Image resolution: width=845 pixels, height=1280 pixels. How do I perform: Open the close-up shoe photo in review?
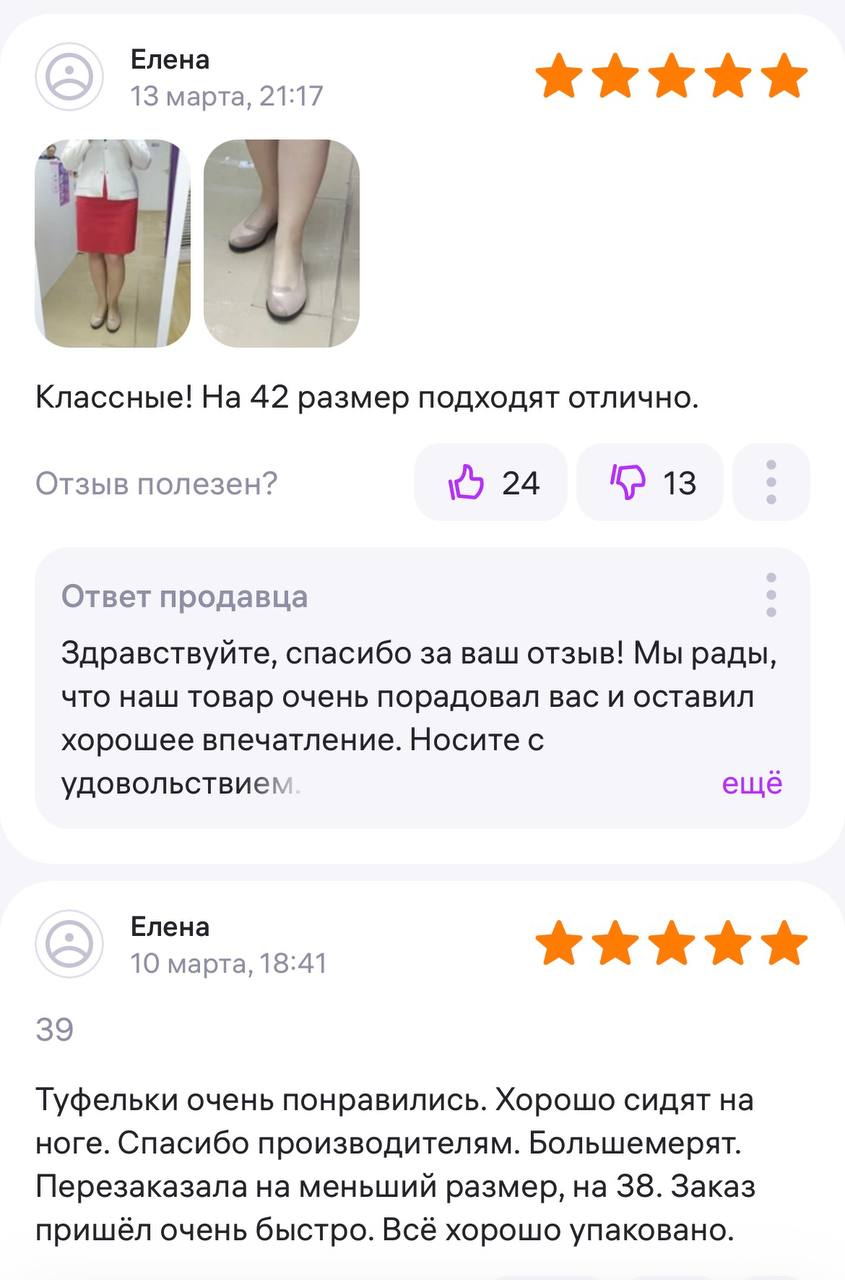pyautogui.click(x=281, y=243)
